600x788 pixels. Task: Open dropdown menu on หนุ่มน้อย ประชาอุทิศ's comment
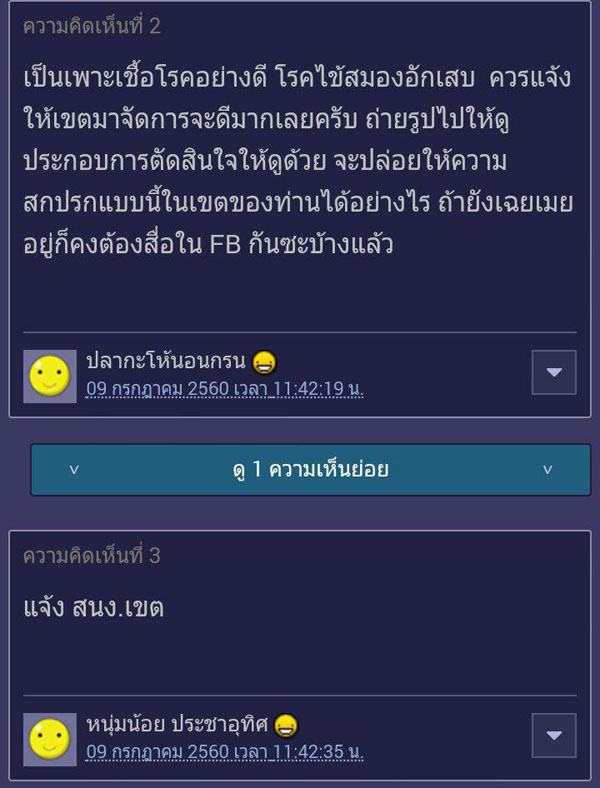coord(554,735)
